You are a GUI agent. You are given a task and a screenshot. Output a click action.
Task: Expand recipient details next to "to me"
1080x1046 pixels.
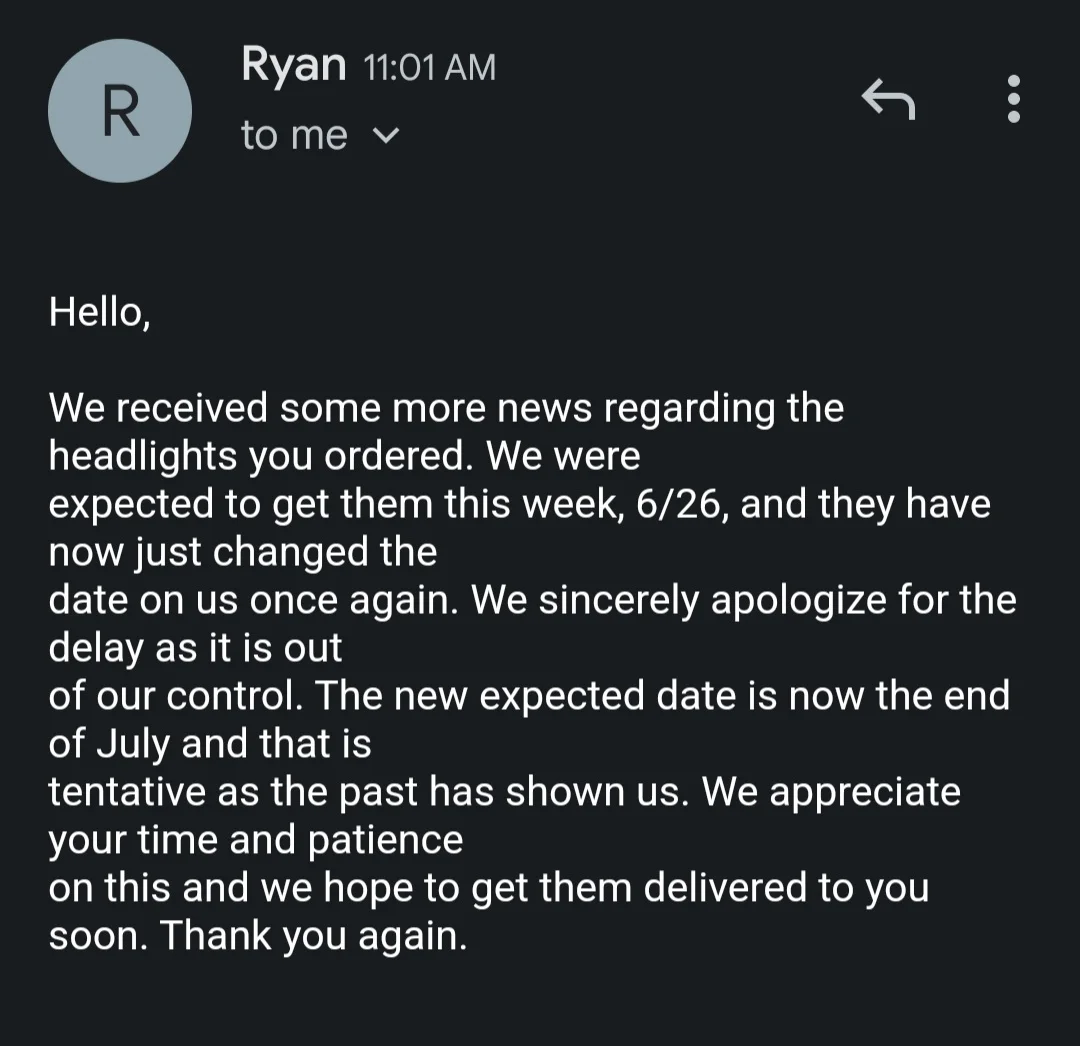click(385, 135)
